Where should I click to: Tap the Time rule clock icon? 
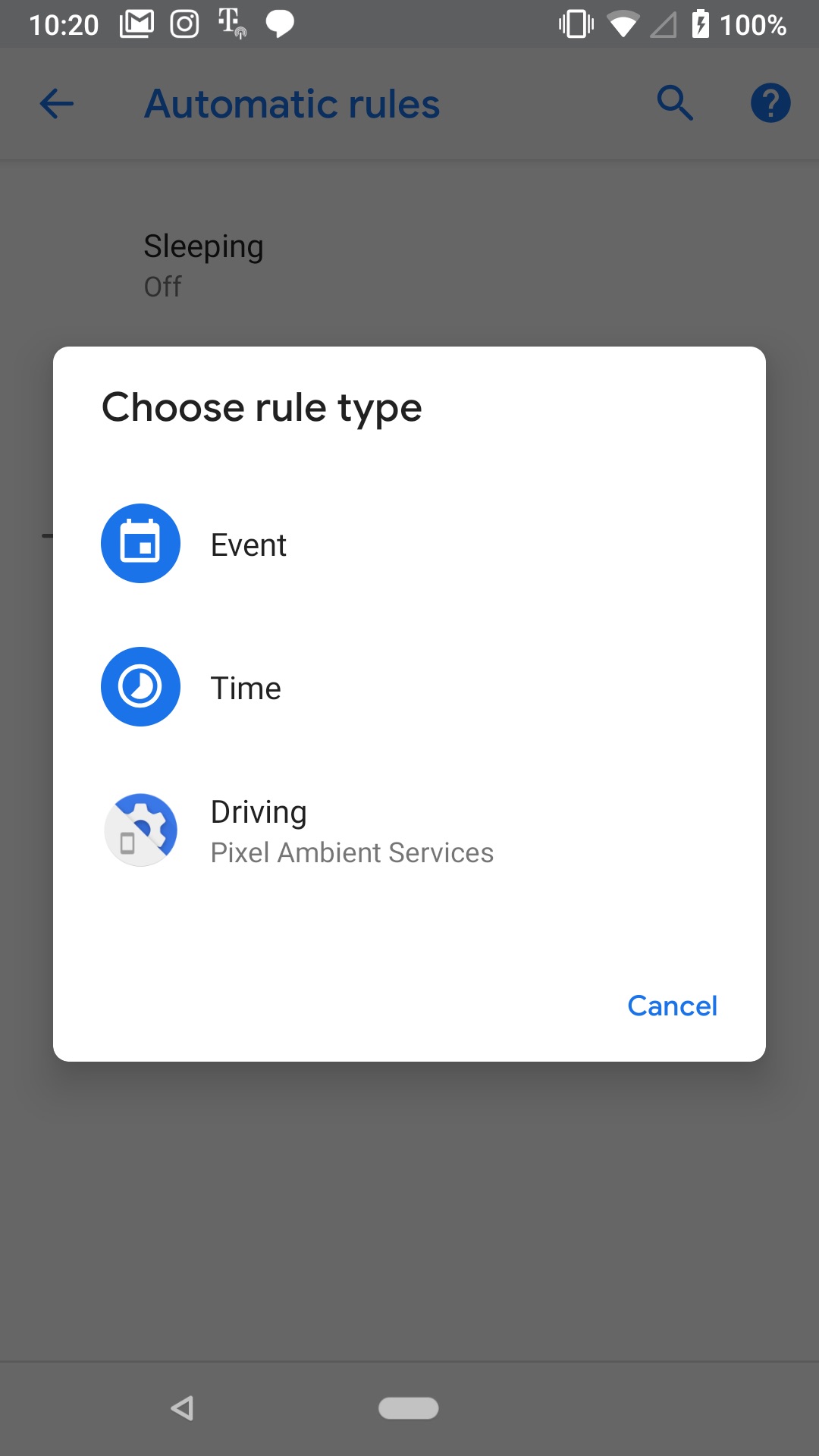click(x=140, y=686)
